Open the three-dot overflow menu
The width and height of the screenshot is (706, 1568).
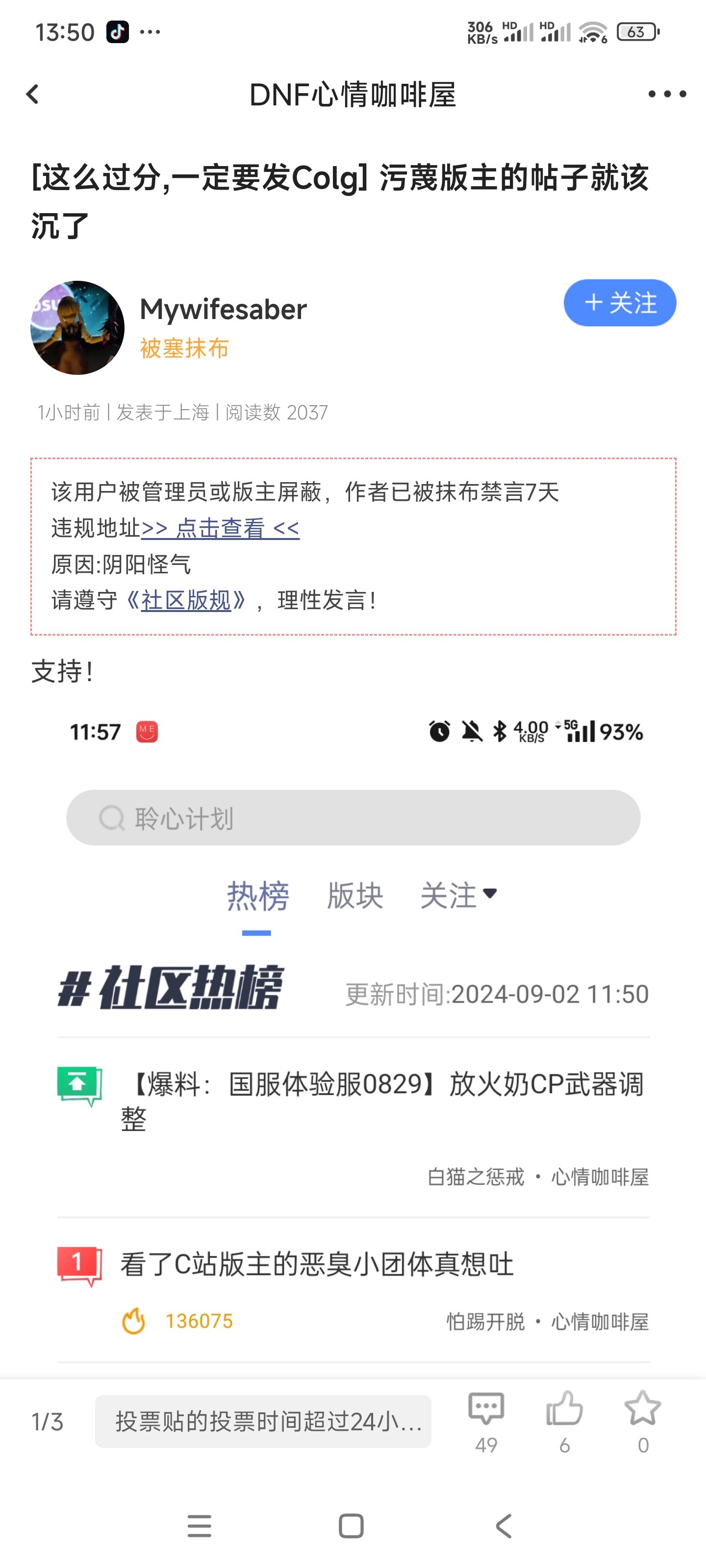pos(666,95)
